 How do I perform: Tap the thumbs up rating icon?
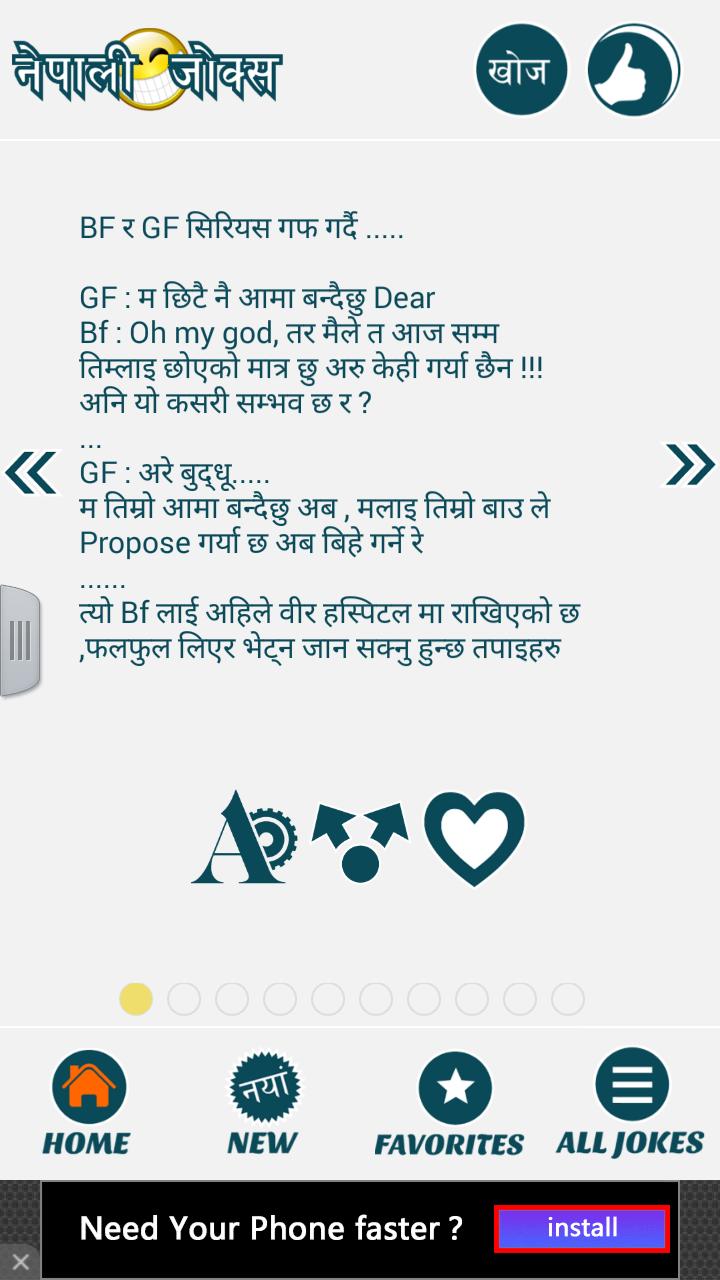tap(633, 68)
